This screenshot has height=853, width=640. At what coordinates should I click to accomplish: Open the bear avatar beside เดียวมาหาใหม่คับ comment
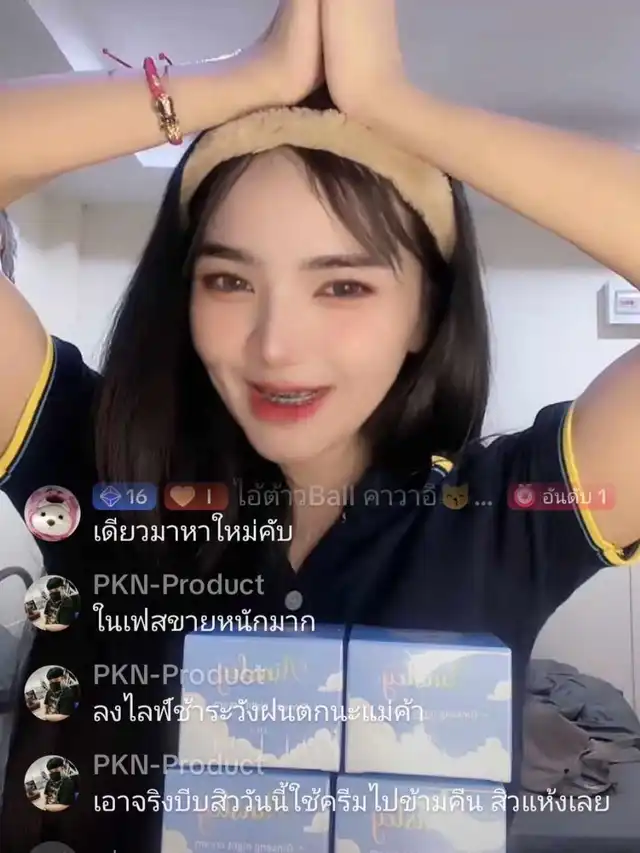click(52, 513)
